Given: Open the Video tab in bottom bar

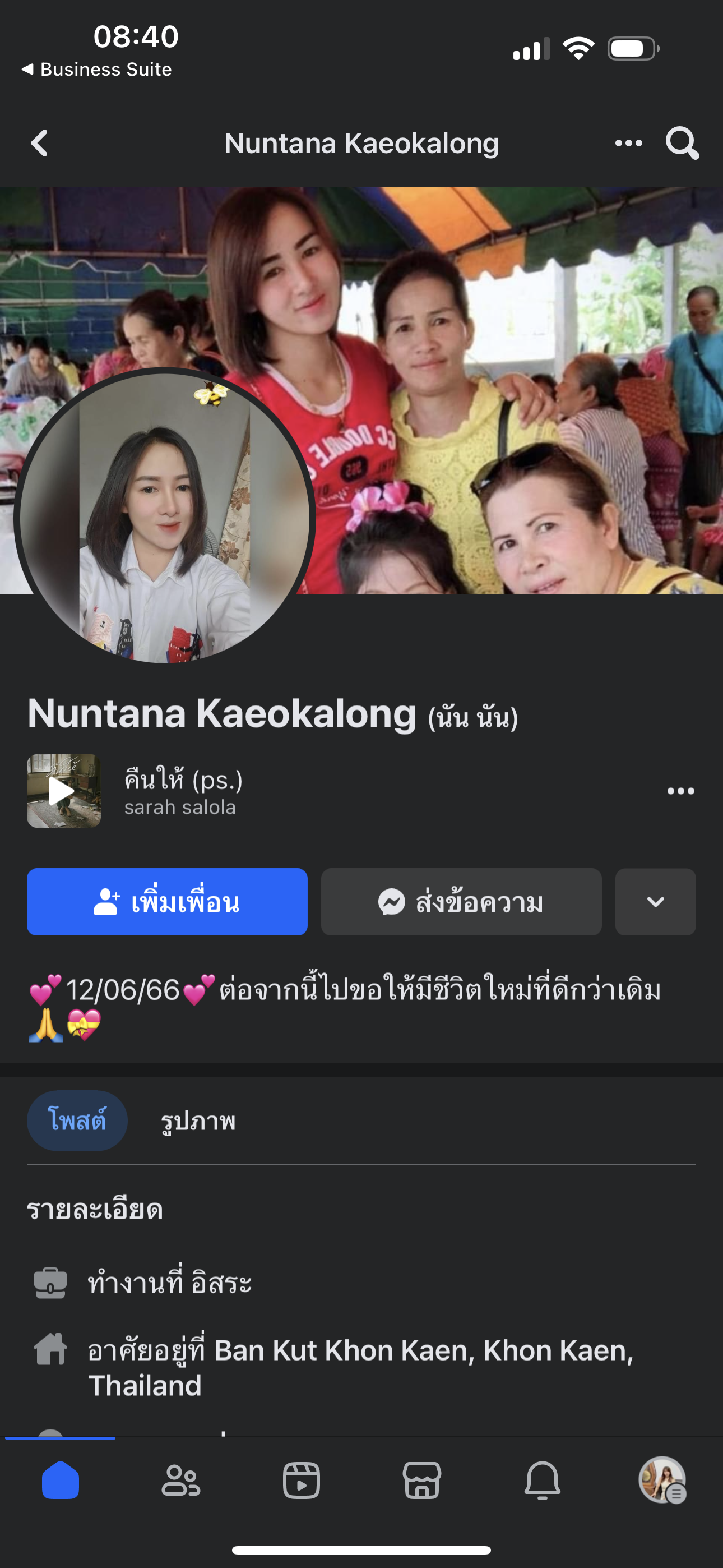Looking at the screenshot, I should click(x=302, y=1481).
